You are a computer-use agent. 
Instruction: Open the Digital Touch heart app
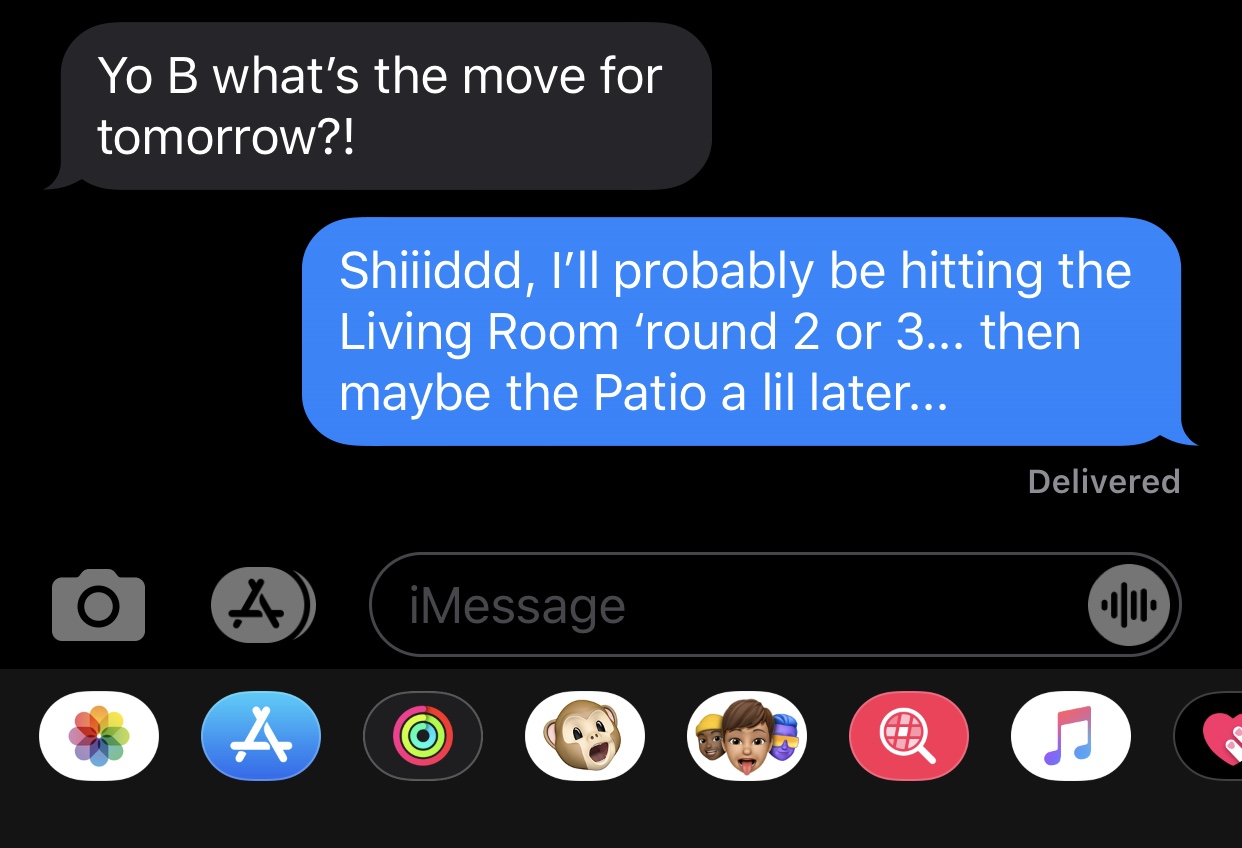[x=1209, y=737]
